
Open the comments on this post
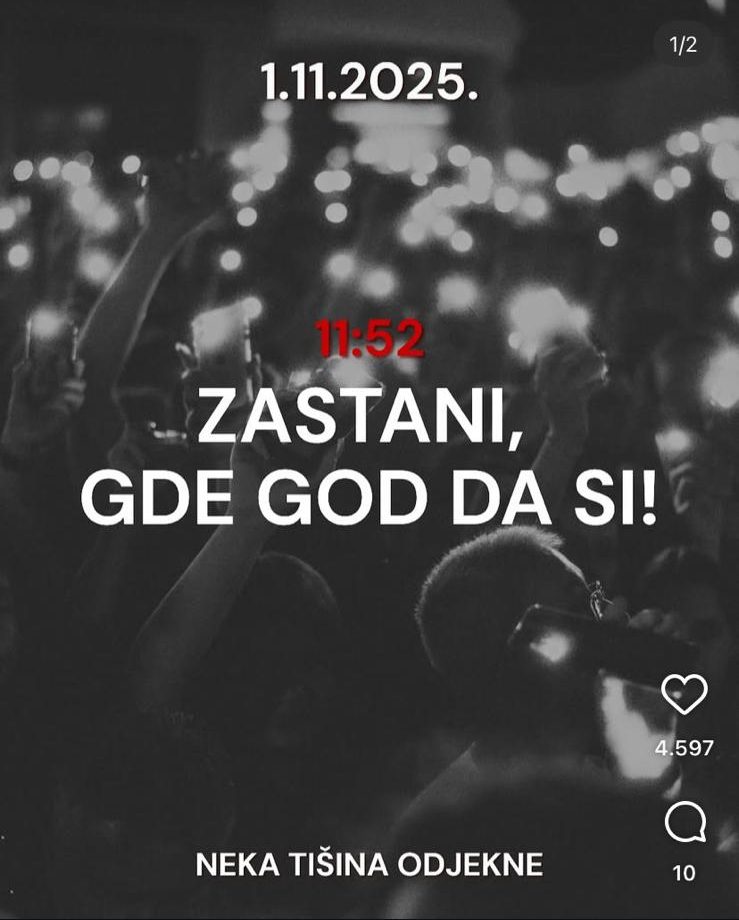pyautogui.click(x=685, y=824)
